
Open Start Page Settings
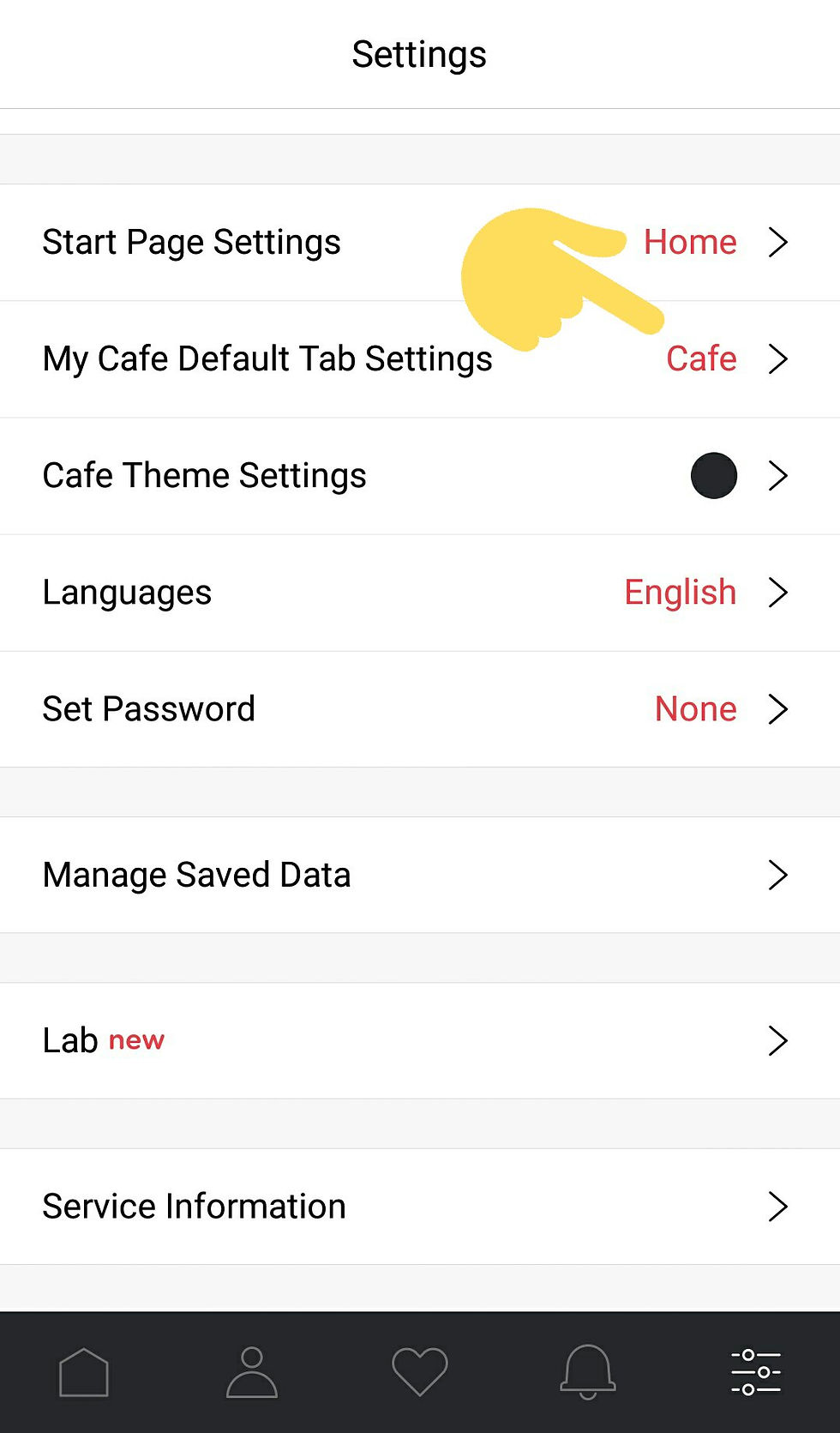coord(420,243)
